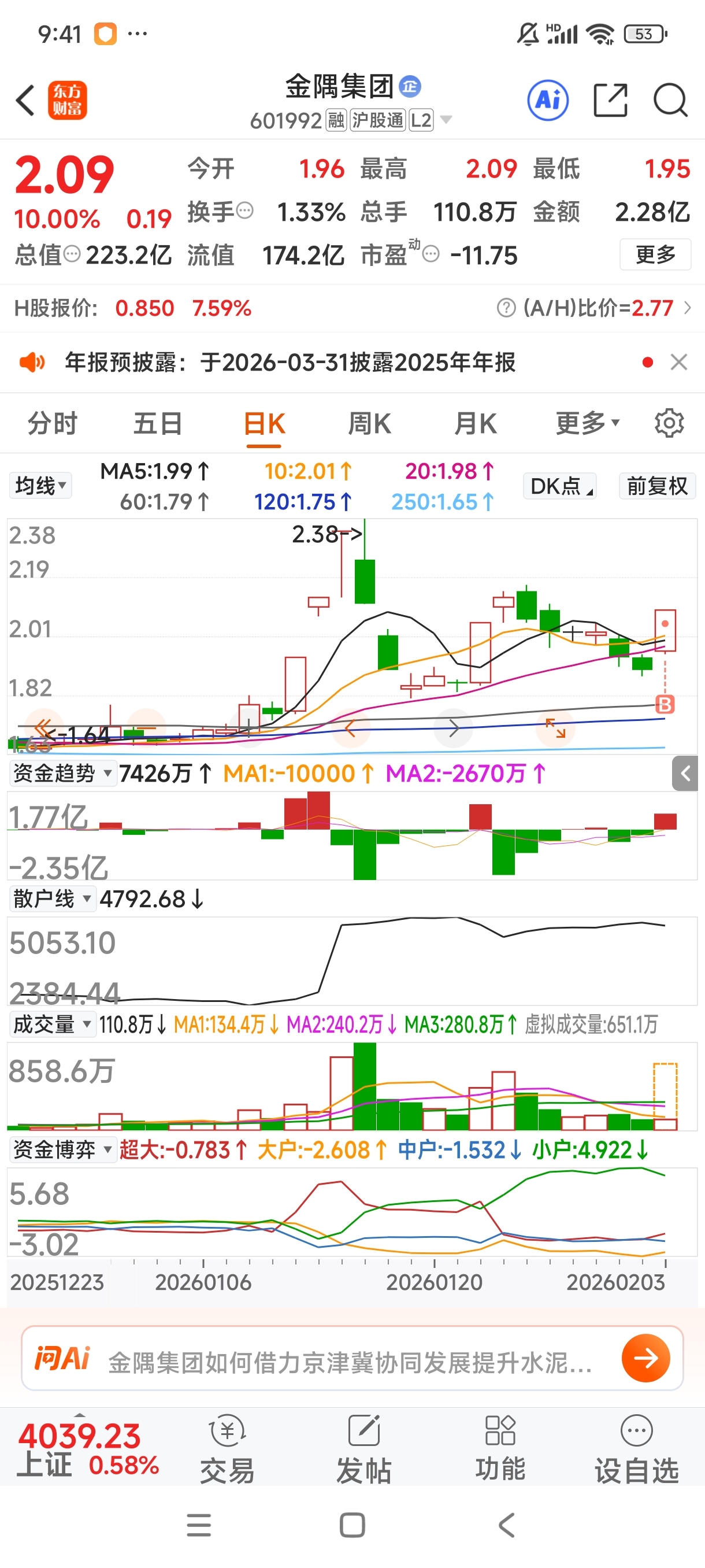
Task: Change the 资金趋势 indicator dropdown
Action: click(x=62, y=773)
